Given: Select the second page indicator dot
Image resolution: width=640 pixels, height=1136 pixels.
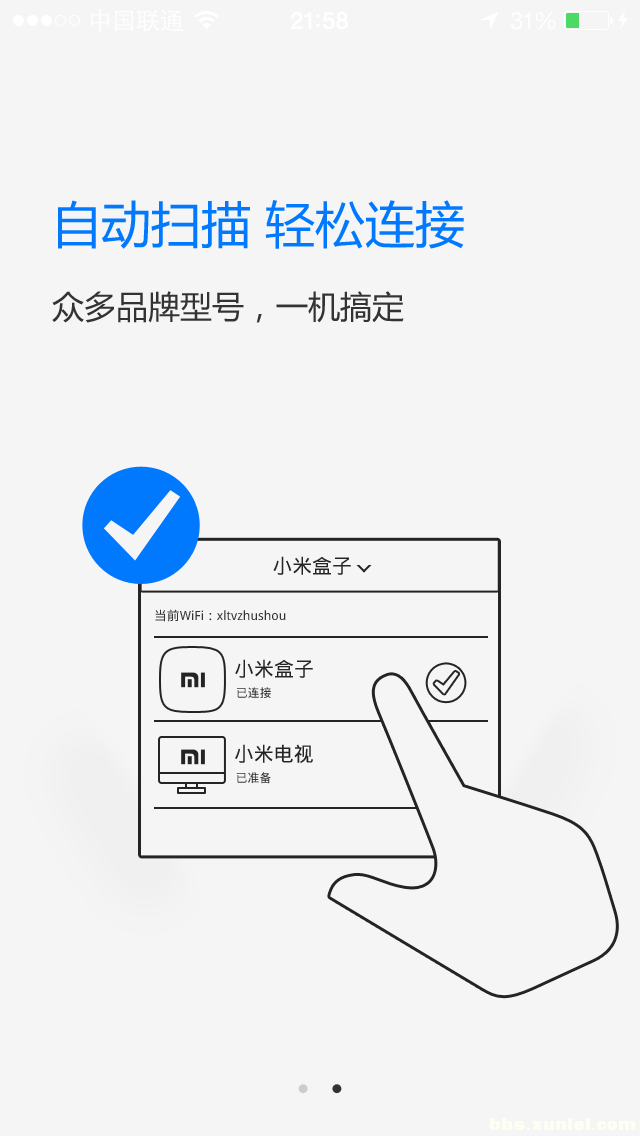Looking at the screenshot, I should coord(337,1088).
